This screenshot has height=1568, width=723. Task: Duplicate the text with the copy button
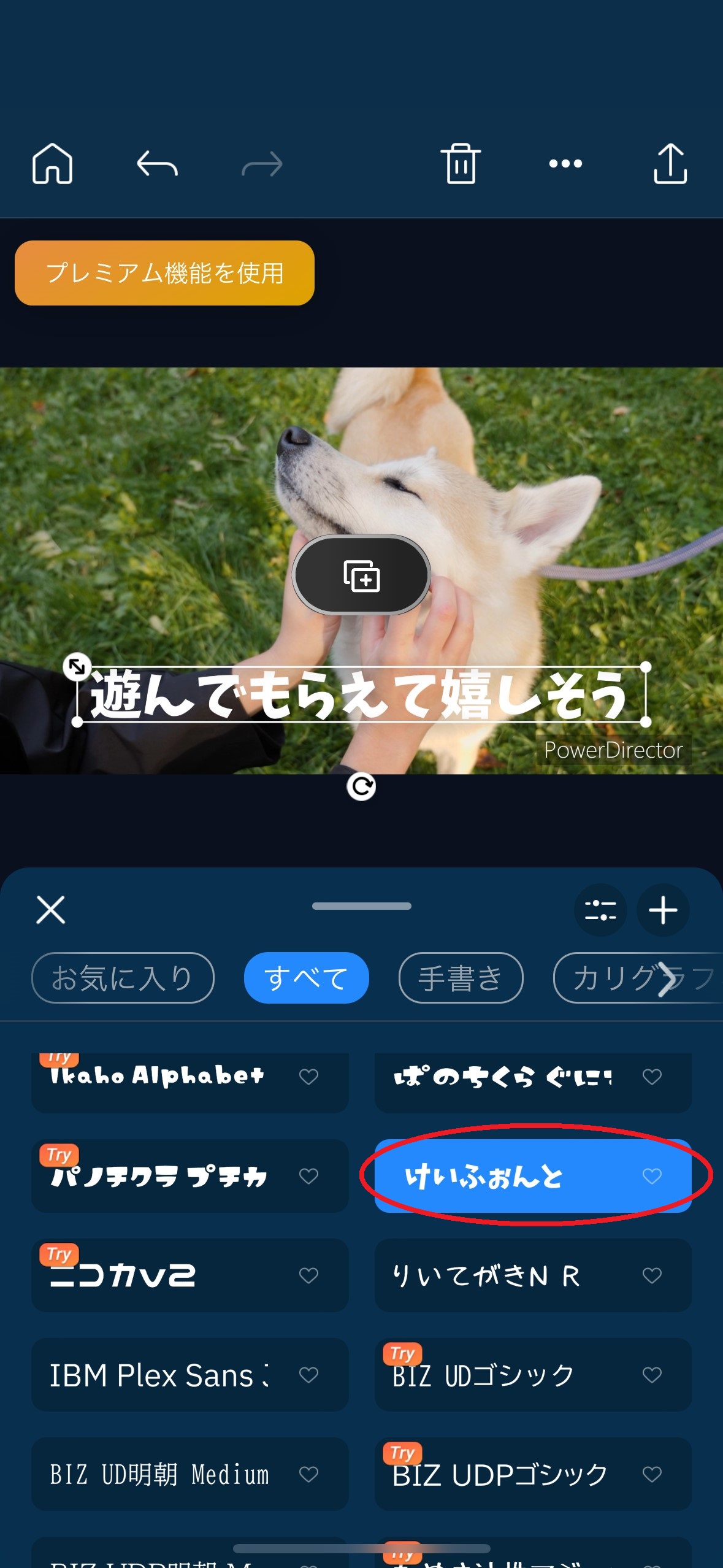coord(361,575)
